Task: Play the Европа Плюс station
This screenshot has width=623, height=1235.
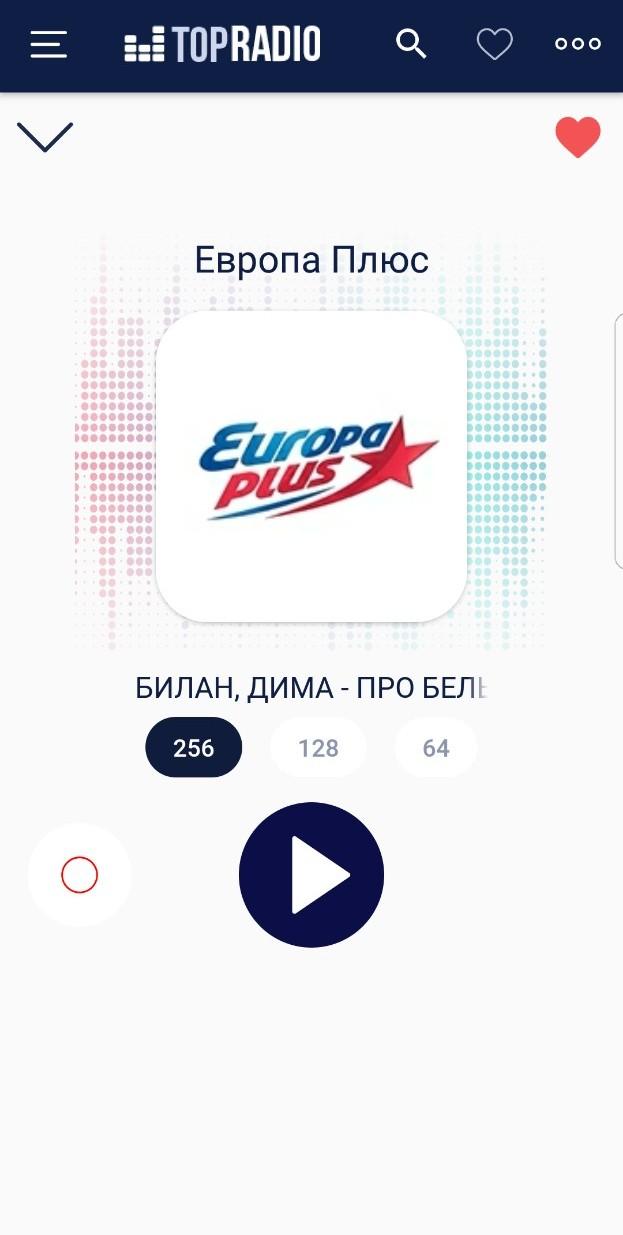Action: (312, 875)
